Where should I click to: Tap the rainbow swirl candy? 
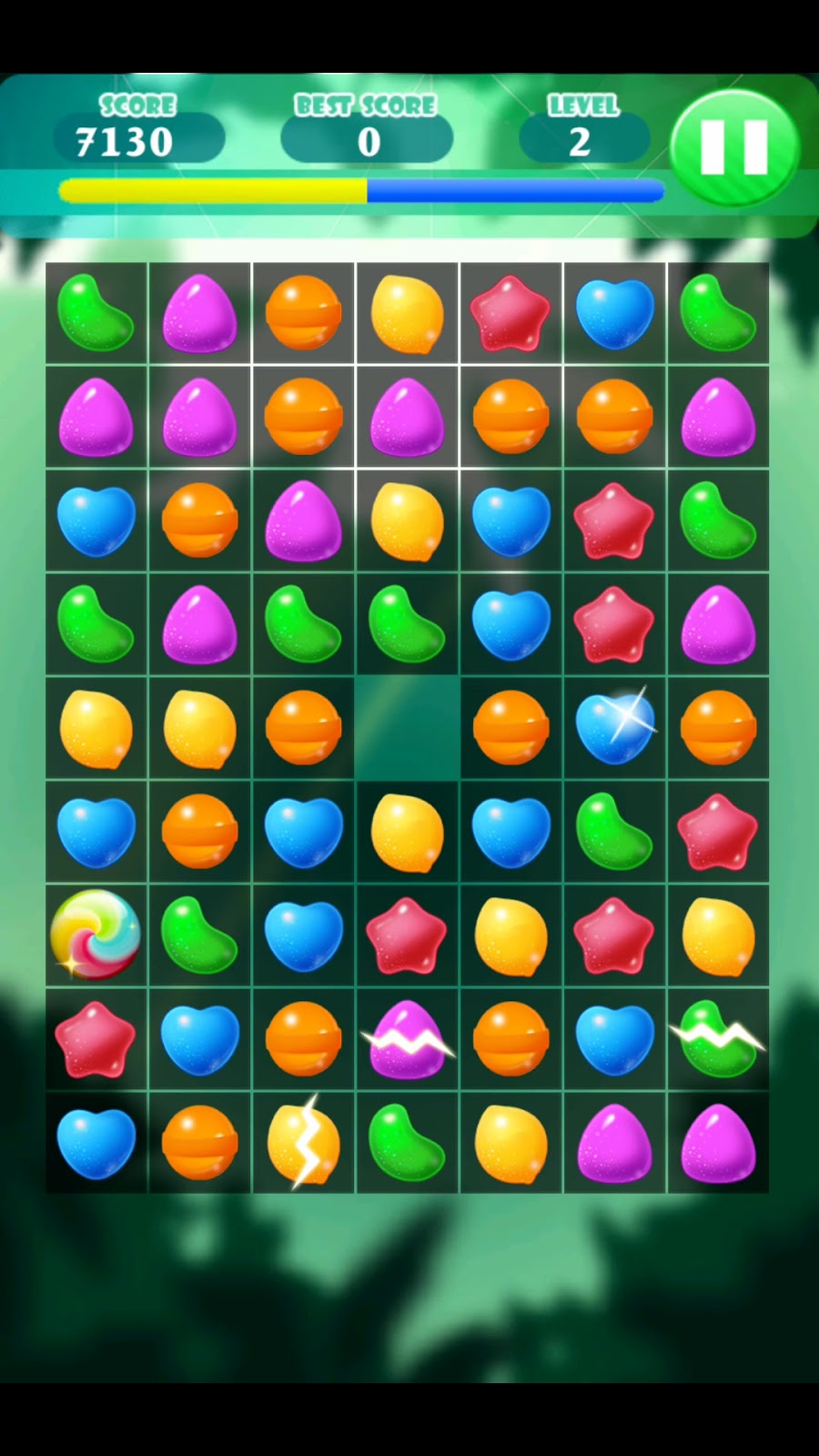pyautogui.click(x=96, y=935)
